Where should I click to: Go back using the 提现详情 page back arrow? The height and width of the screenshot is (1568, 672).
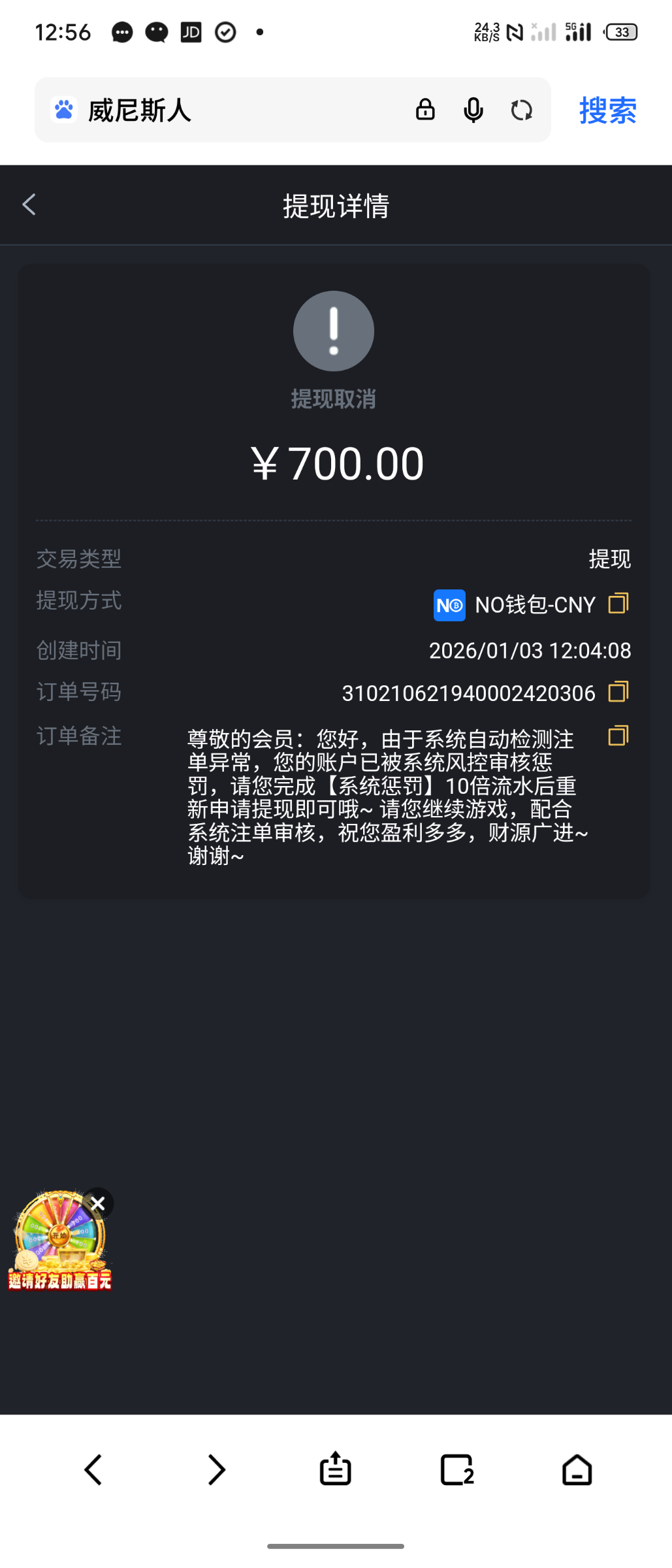point(29,204)
